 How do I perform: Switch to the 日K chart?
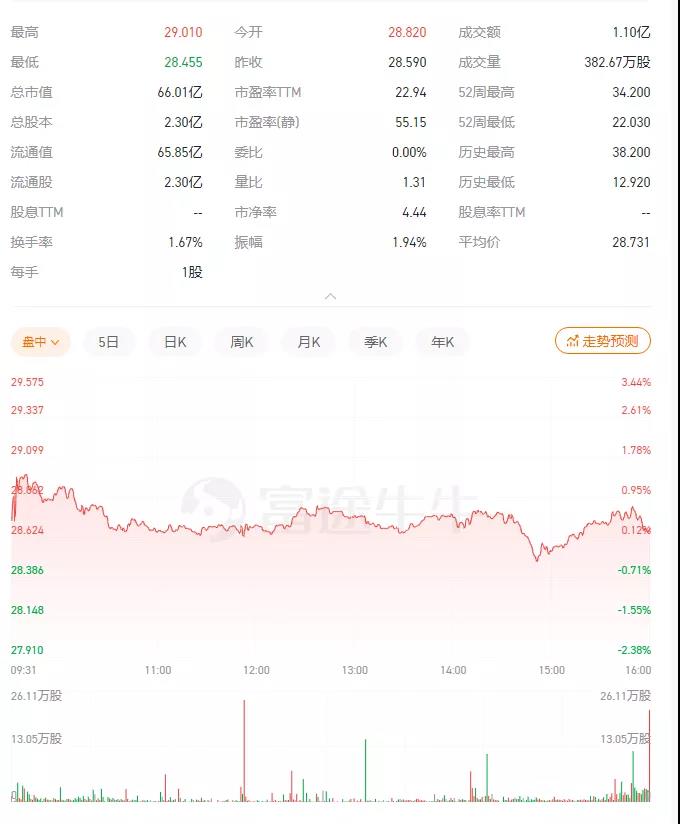point(175,342)
